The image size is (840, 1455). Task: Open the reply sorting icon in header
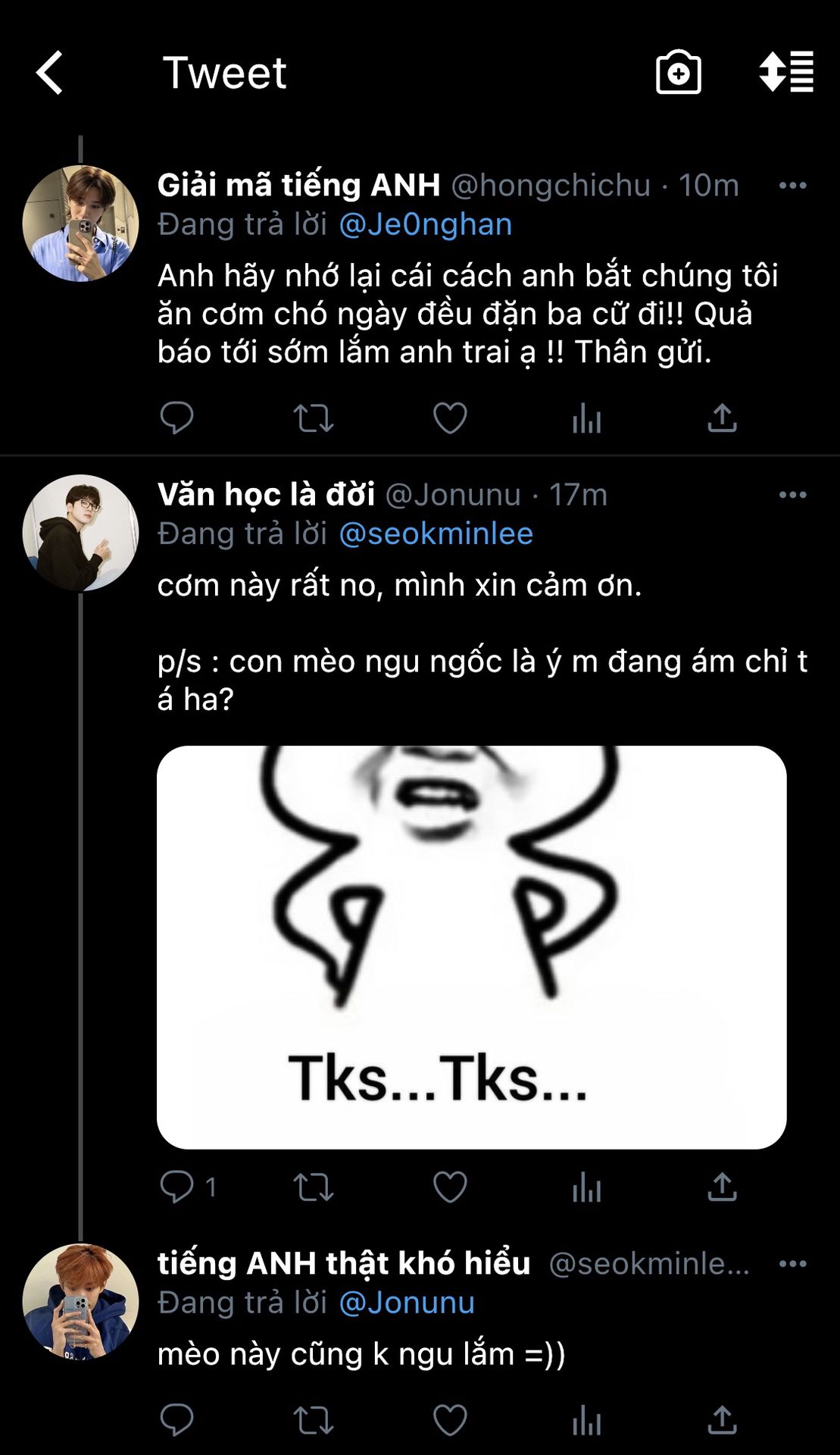786,73
